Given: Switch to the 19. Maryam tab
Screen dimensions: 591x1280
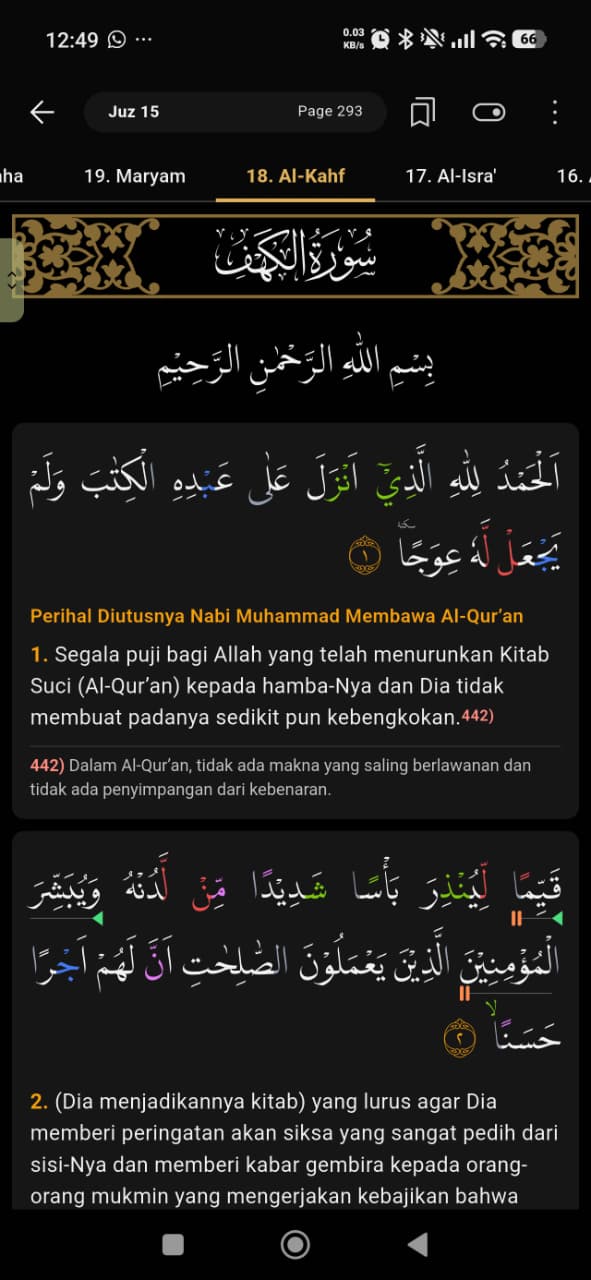Looking at the screenshot, I should pos(135,176).
